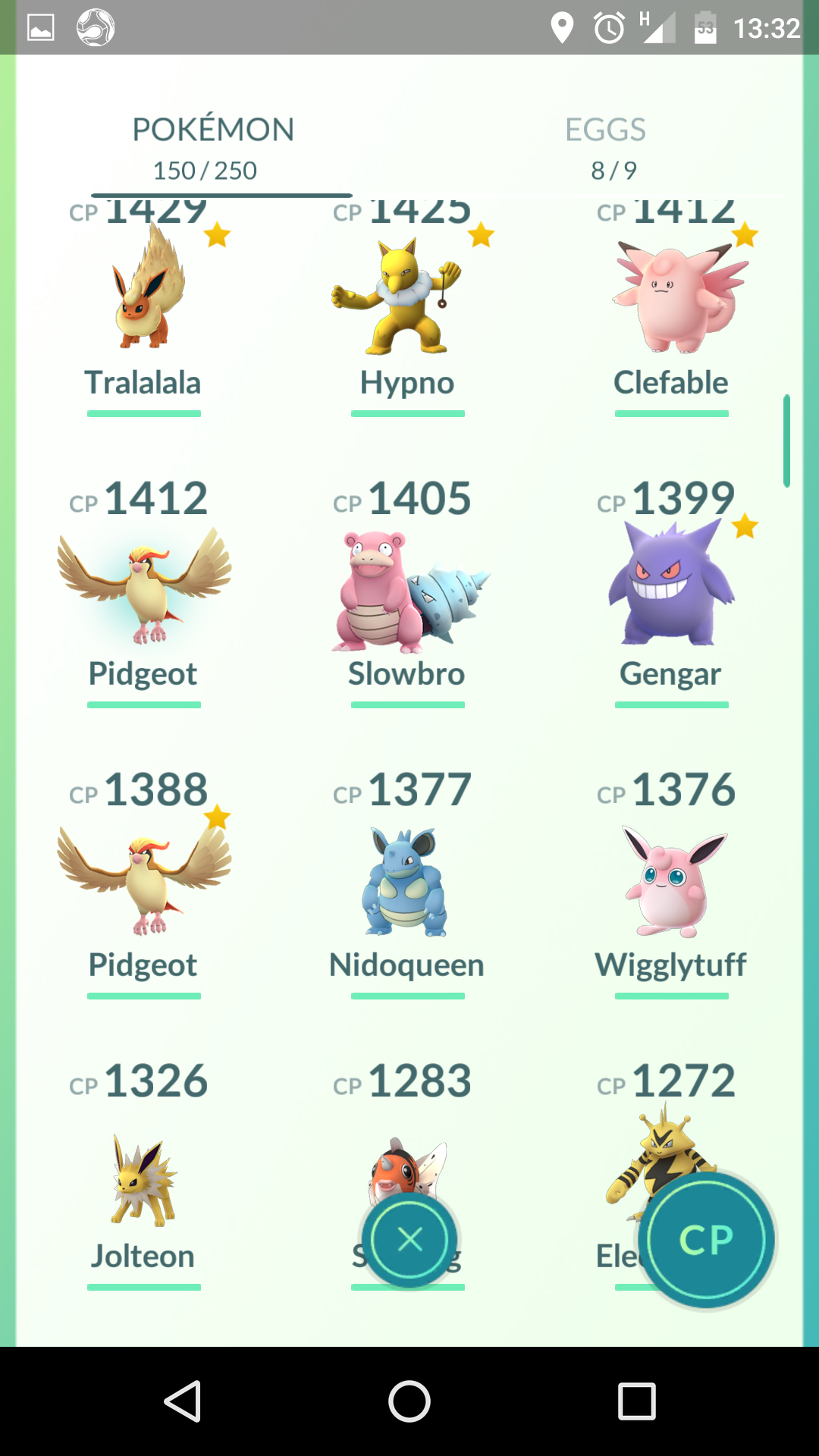
Task: Open the Gengar with CP 1399
Action: 671,591
